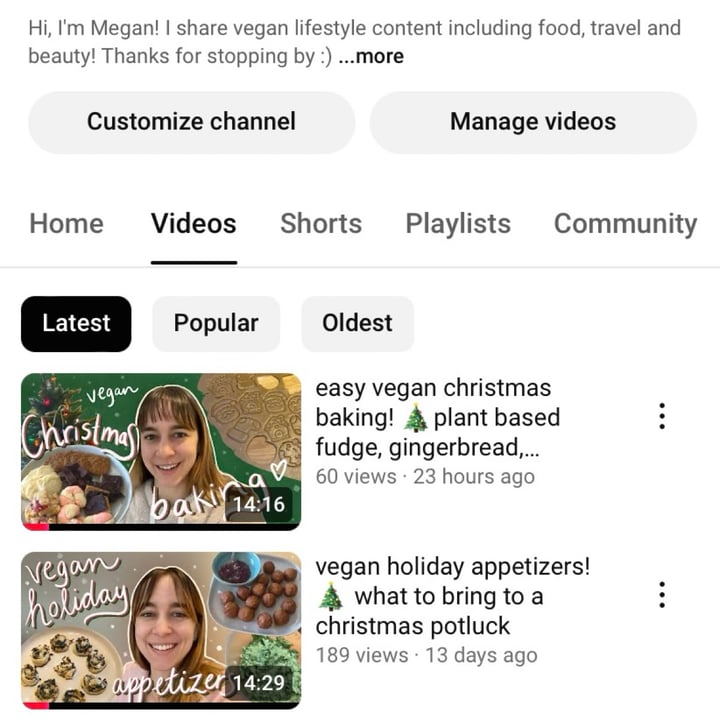Open Manage videos
The image size is (720, 720).
(x=533, y=122)
